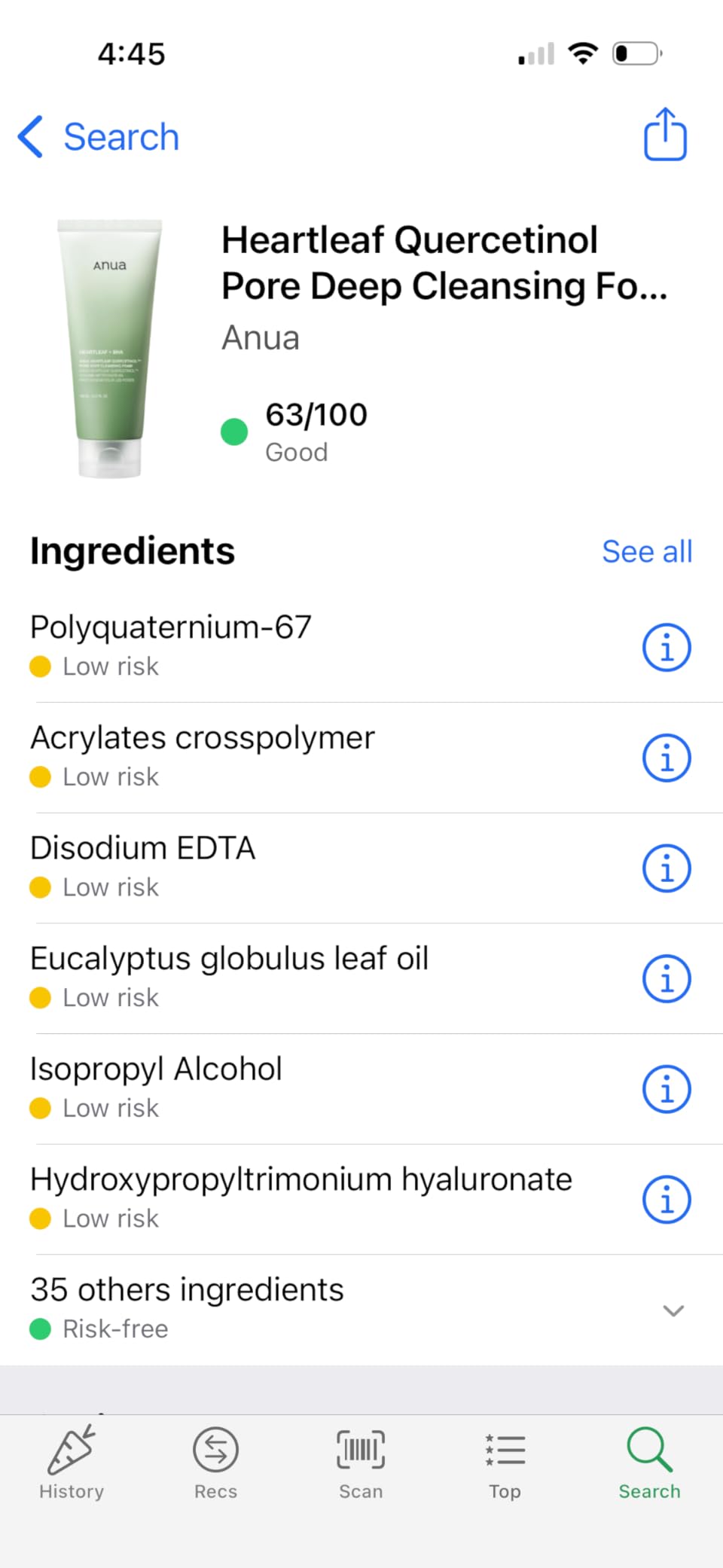Go back to Search
The height and width of the screenshot is (1568, 723).
click(99, 137)
